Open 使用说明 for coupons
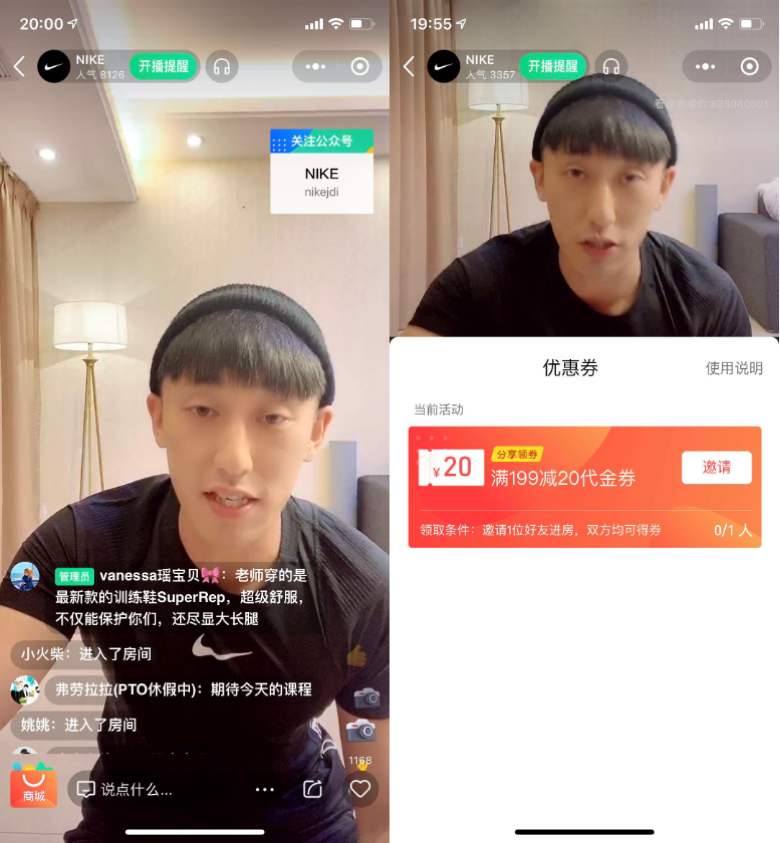This screenshot has width=780, height=843. [734, 368]
